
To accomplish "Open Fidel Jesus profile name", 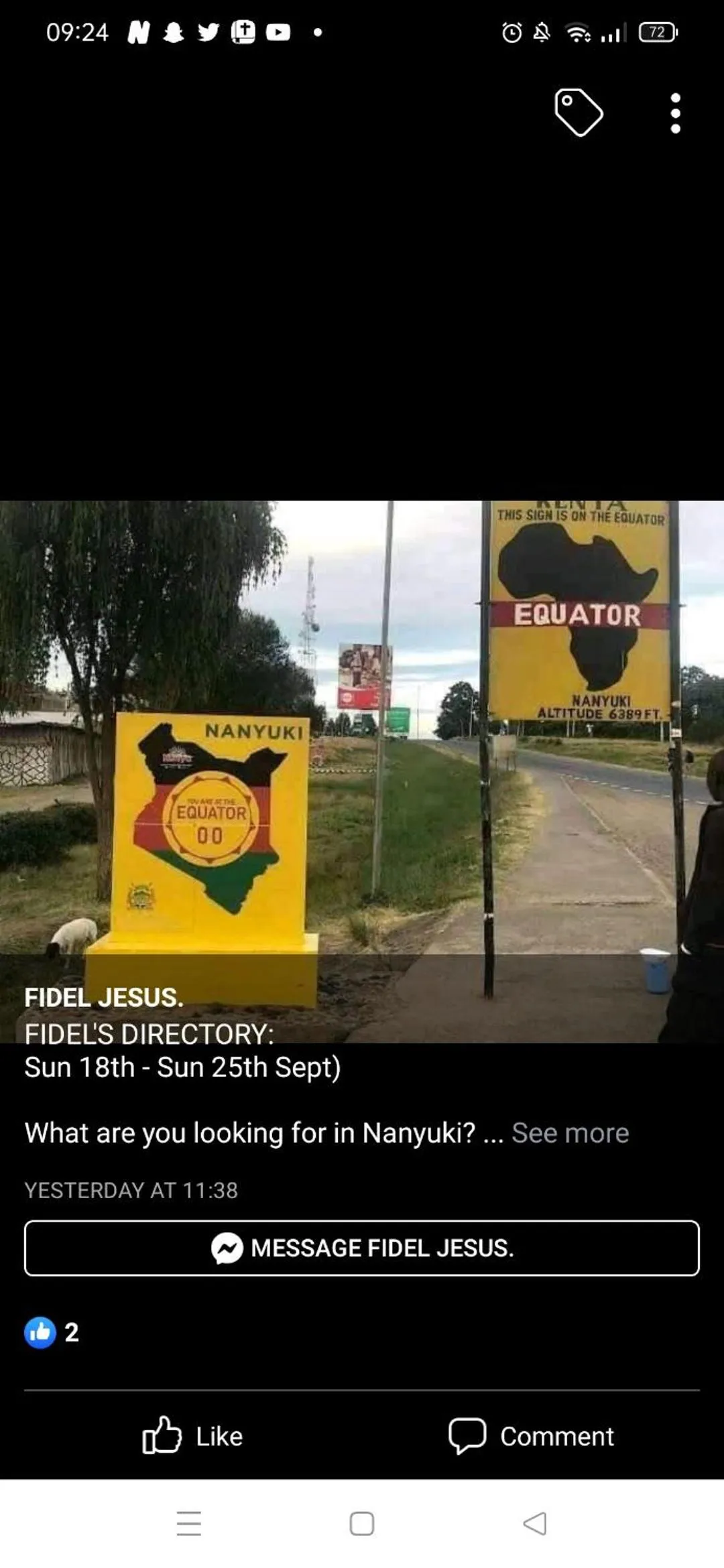I will pyautogui.click(x=104, y=997).
